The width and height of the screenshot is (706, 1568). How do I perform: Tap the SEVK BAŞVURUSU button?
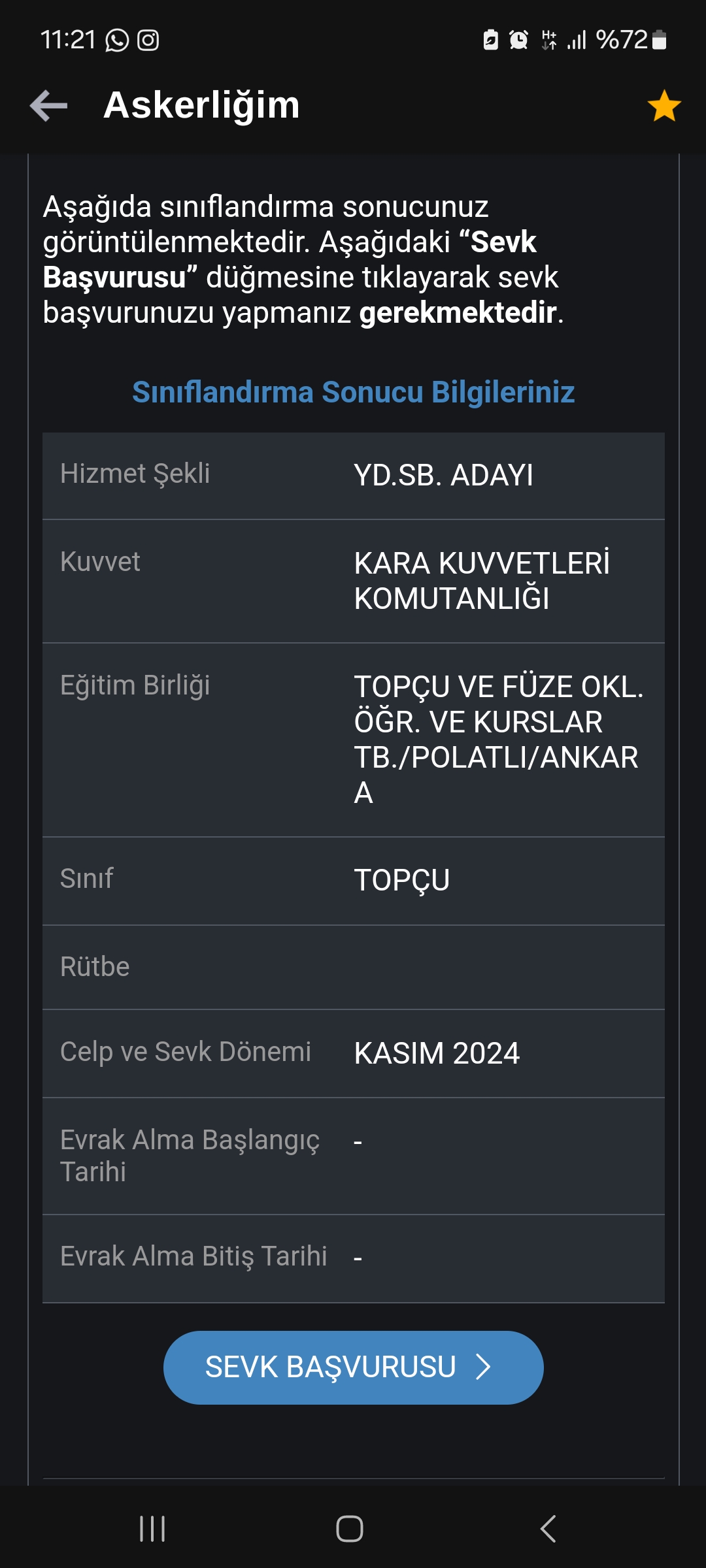point(353,1367)
